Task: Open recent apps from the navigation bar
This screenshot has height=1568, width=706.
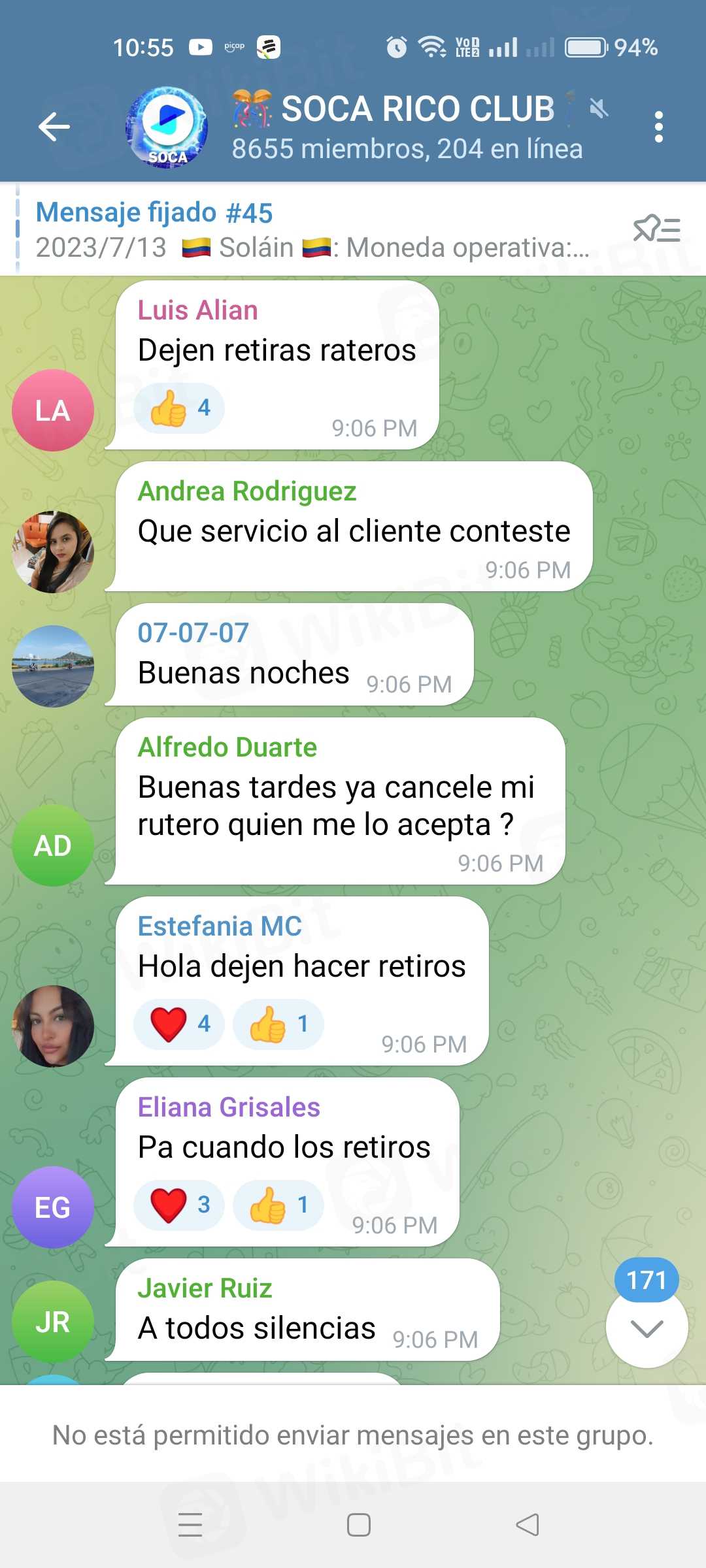Action: [190, 1525]
